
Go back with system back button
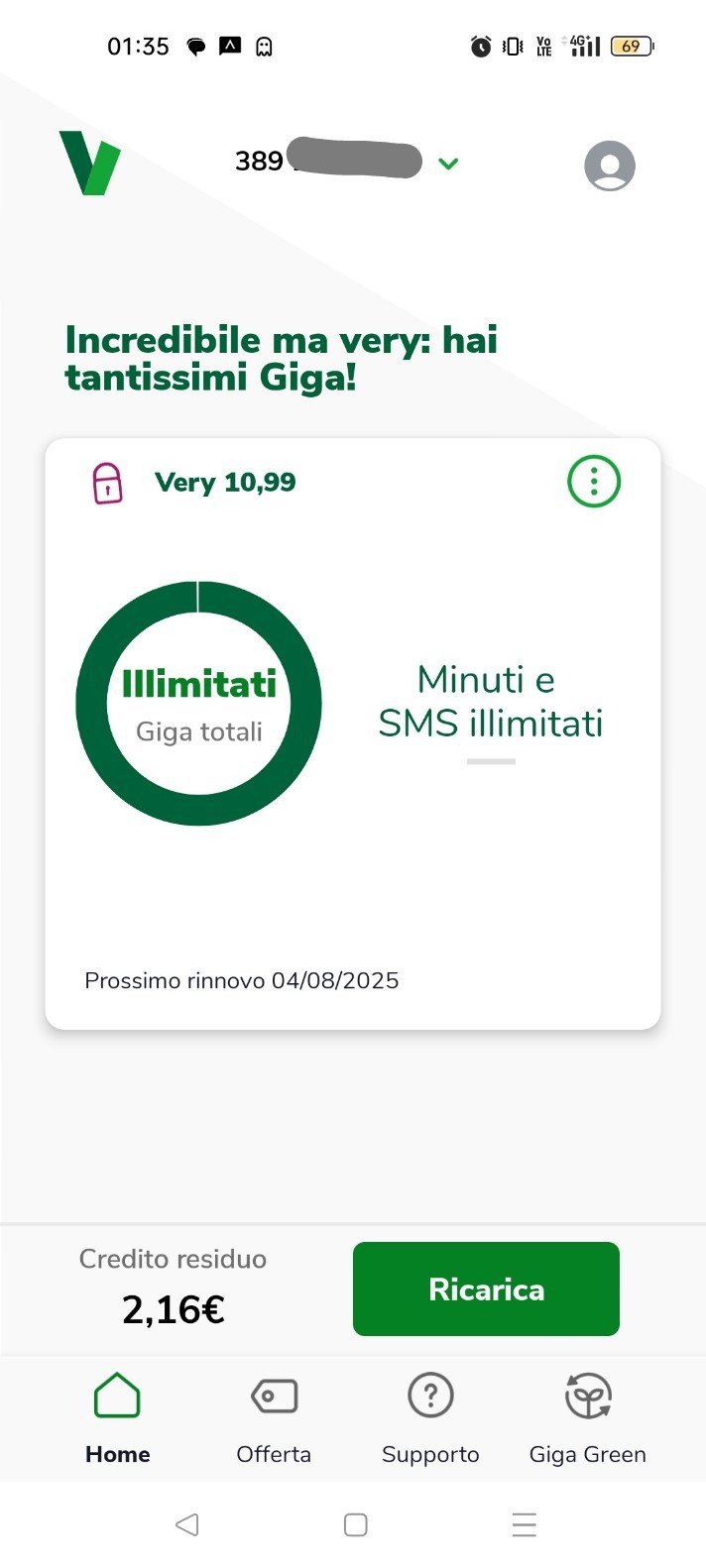coord(186,1524)
